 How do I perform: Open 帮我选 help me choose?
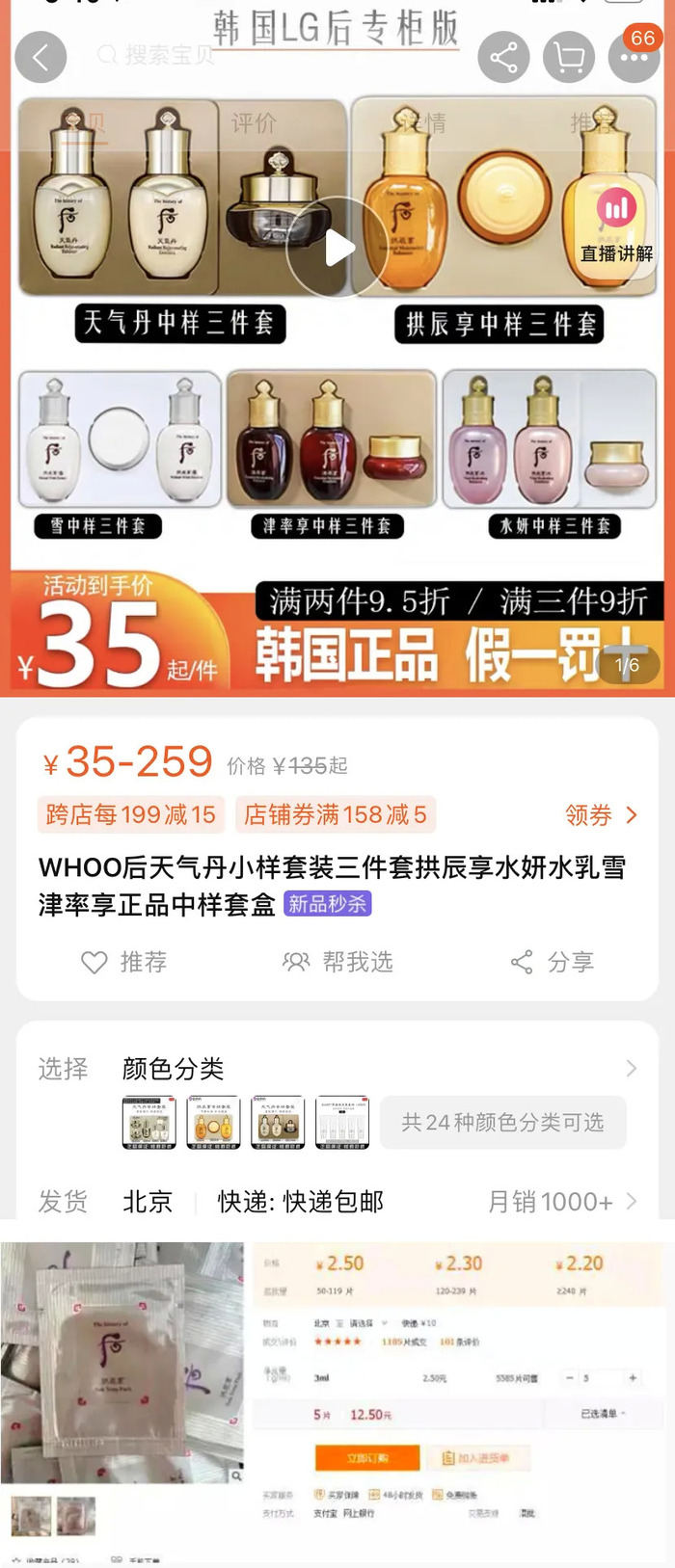point(337,962)
